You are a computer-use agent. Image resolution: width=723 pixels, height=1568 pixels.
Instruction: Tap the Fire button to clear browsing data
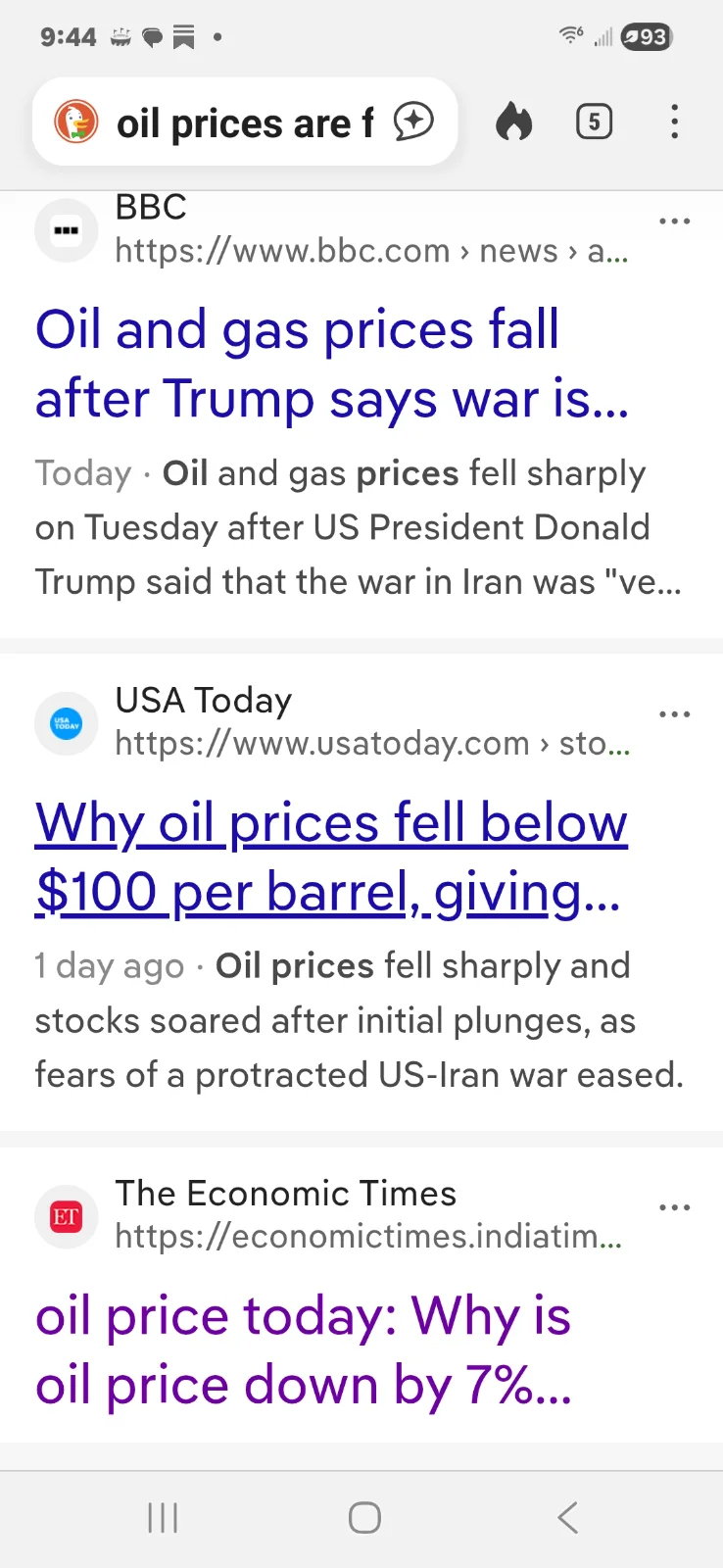coord(513,122)
